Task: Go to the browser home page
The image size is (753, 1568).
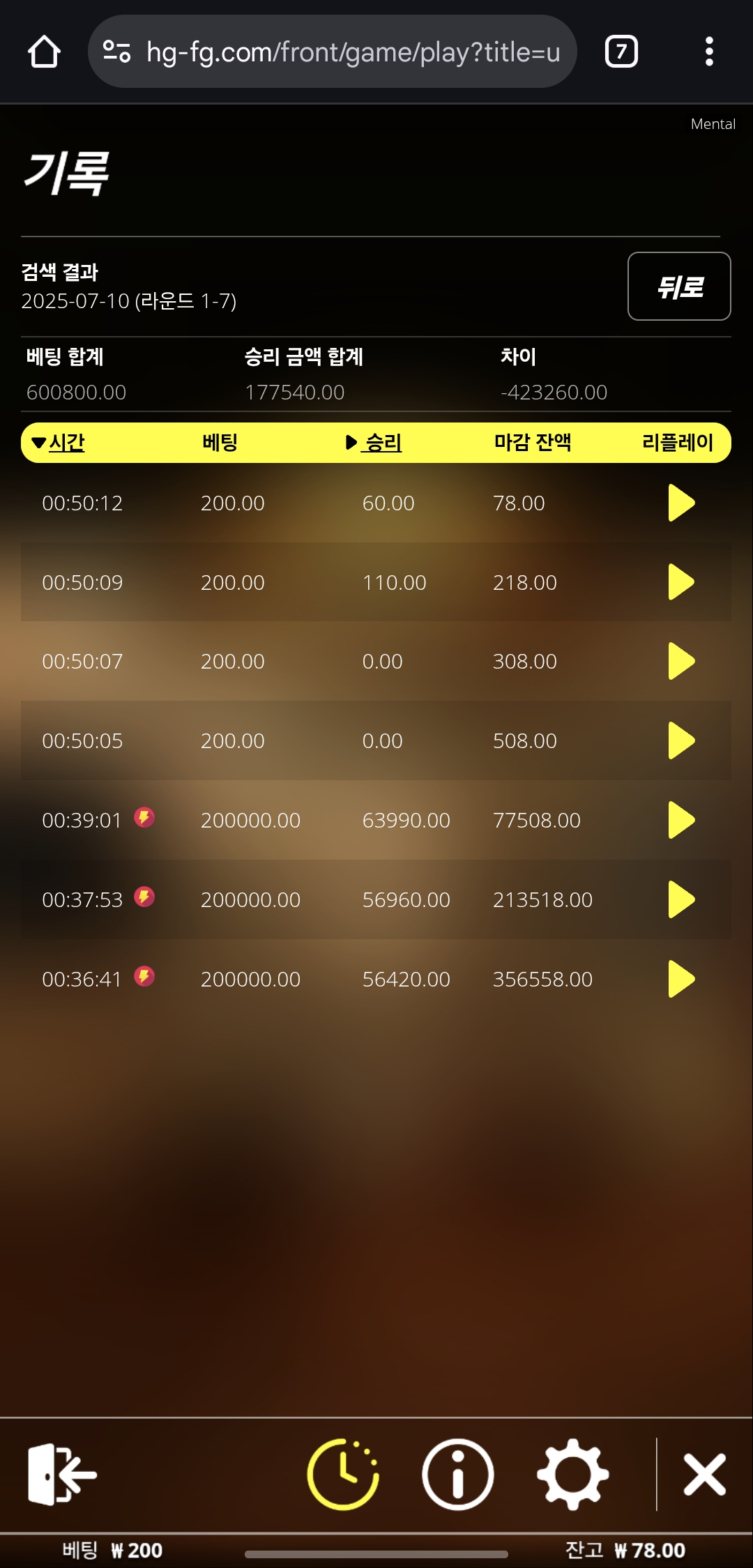Action: [x=44, y=52]
